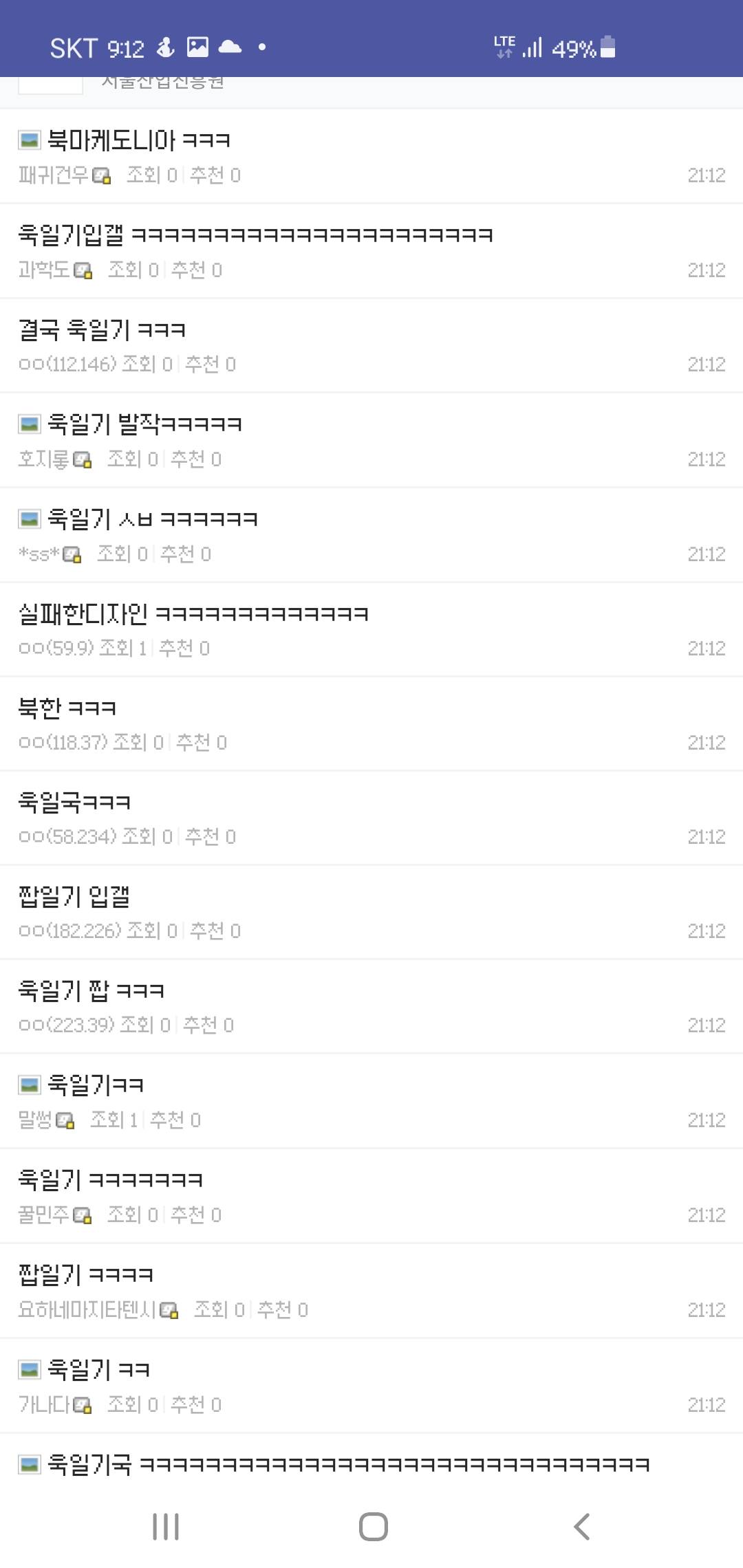Open the post '욱일국ㅋㅋㅋ'
This screenshot has width=743, height=1568.
point(74,802)
